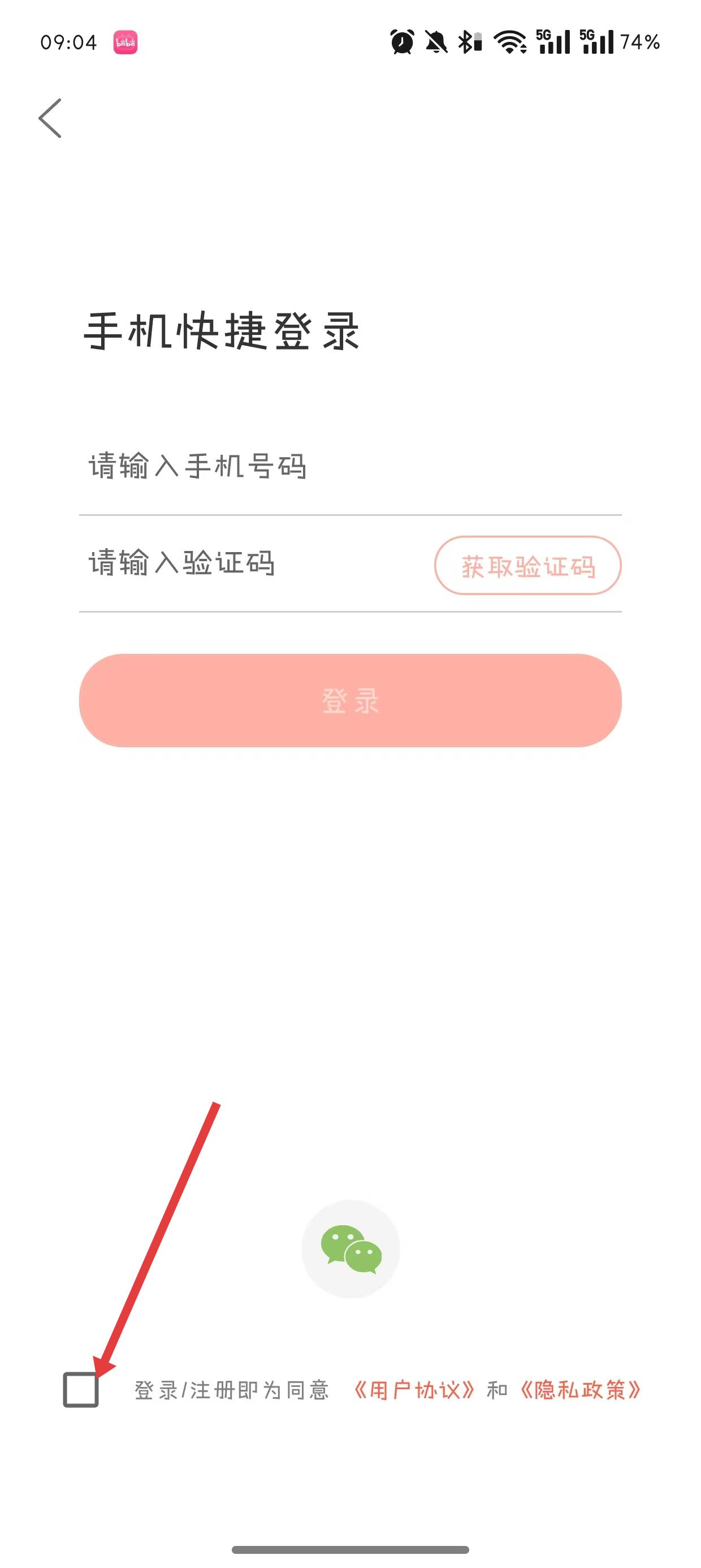Focus the phone number field

[x=349, y=467]
